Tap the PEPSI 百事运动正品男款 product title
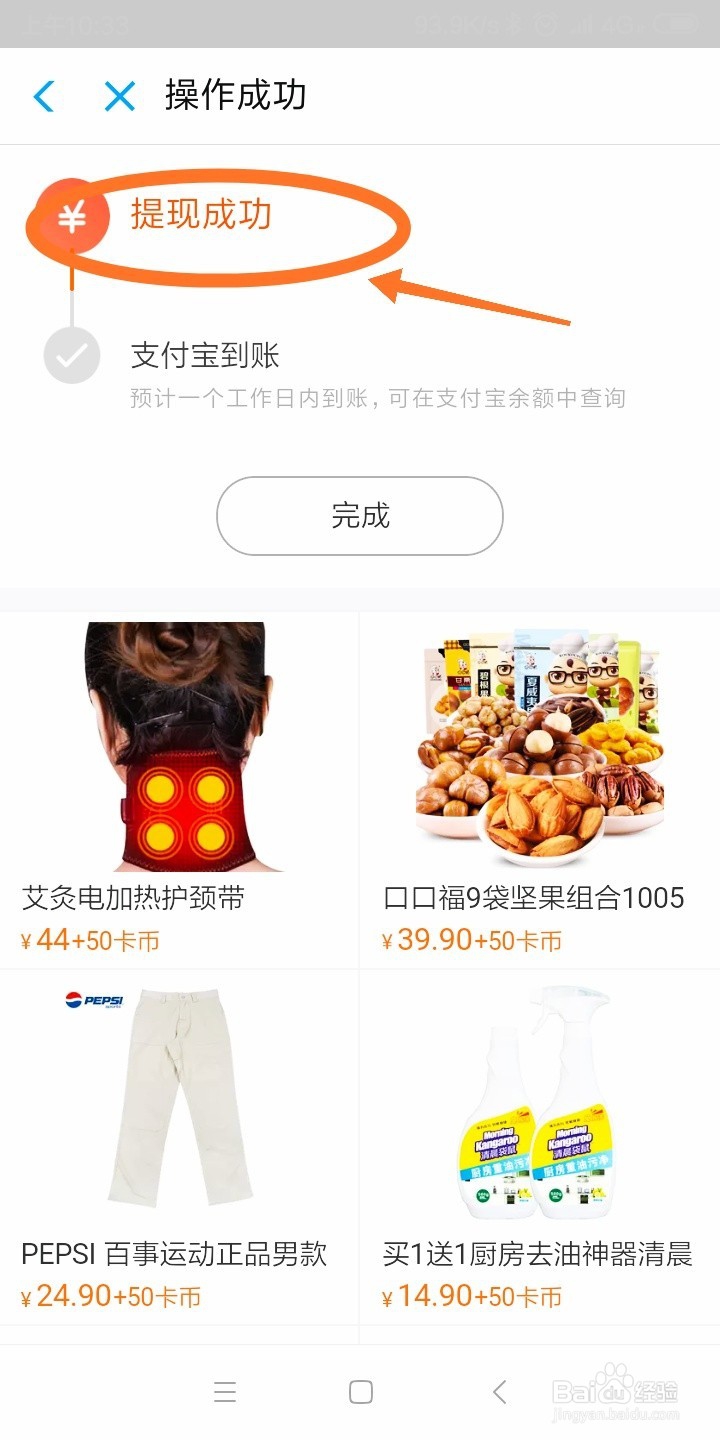 [173, 1254]
